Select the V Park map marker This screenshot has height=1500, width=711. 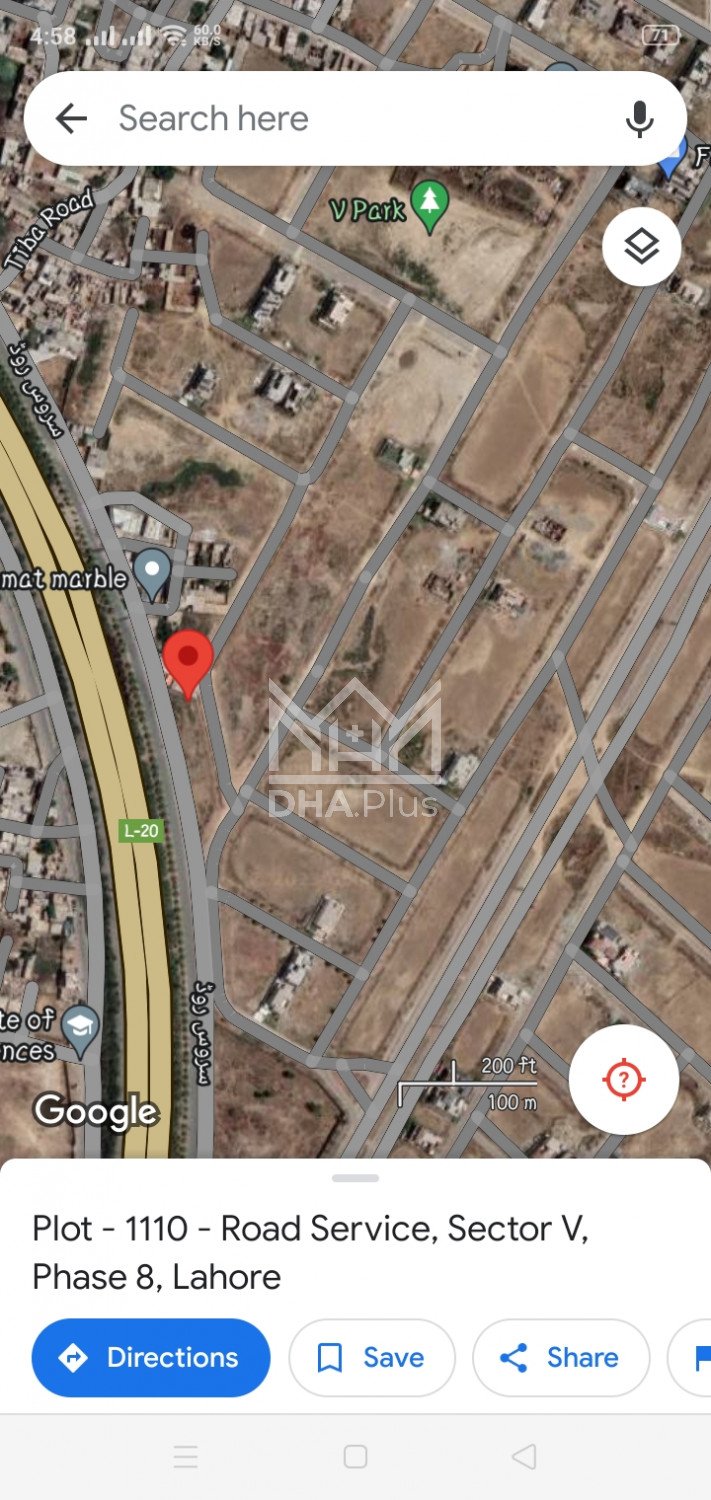pyautogui.click(x=430, y=205)
